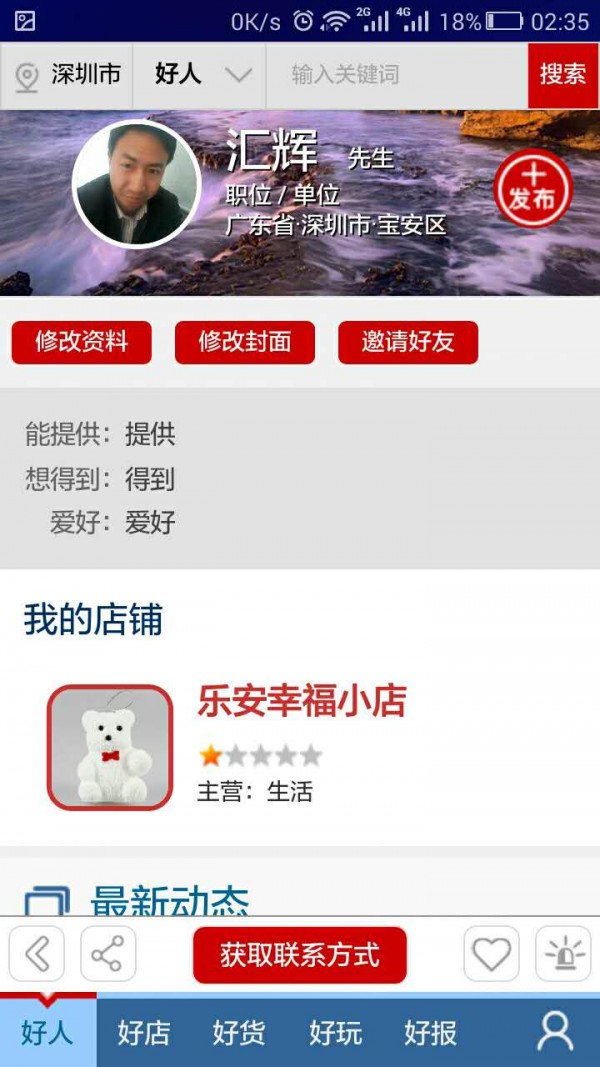The height and width of the screenshot is (1067, 600).
Task: Switch to the 好报 tab
Action: [430, 1032]
